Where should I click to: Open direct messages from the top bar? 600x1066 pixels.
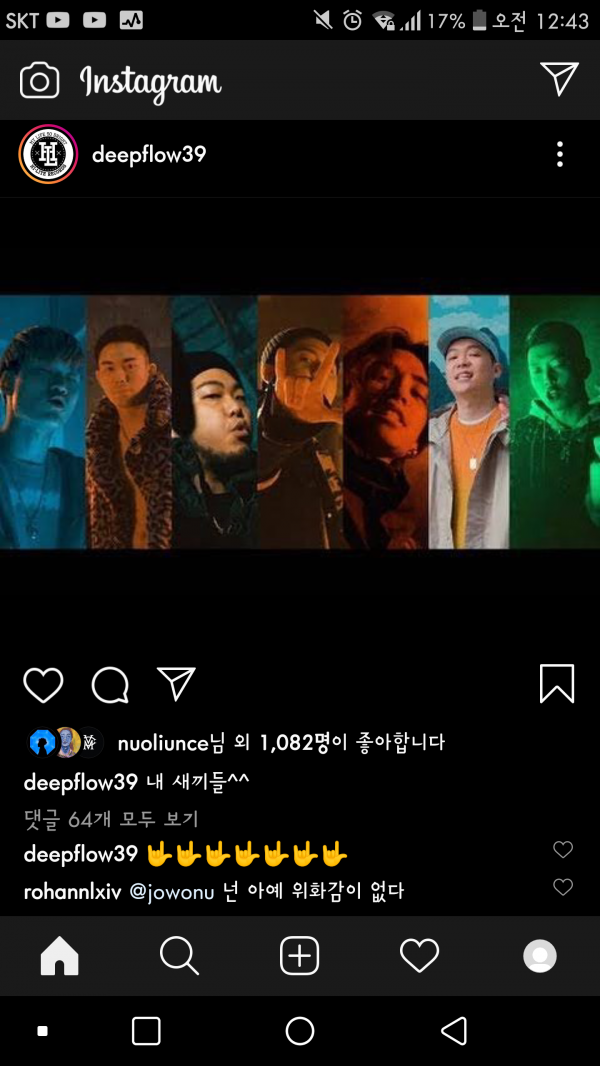pyautogui.click(x=559, y=79)
